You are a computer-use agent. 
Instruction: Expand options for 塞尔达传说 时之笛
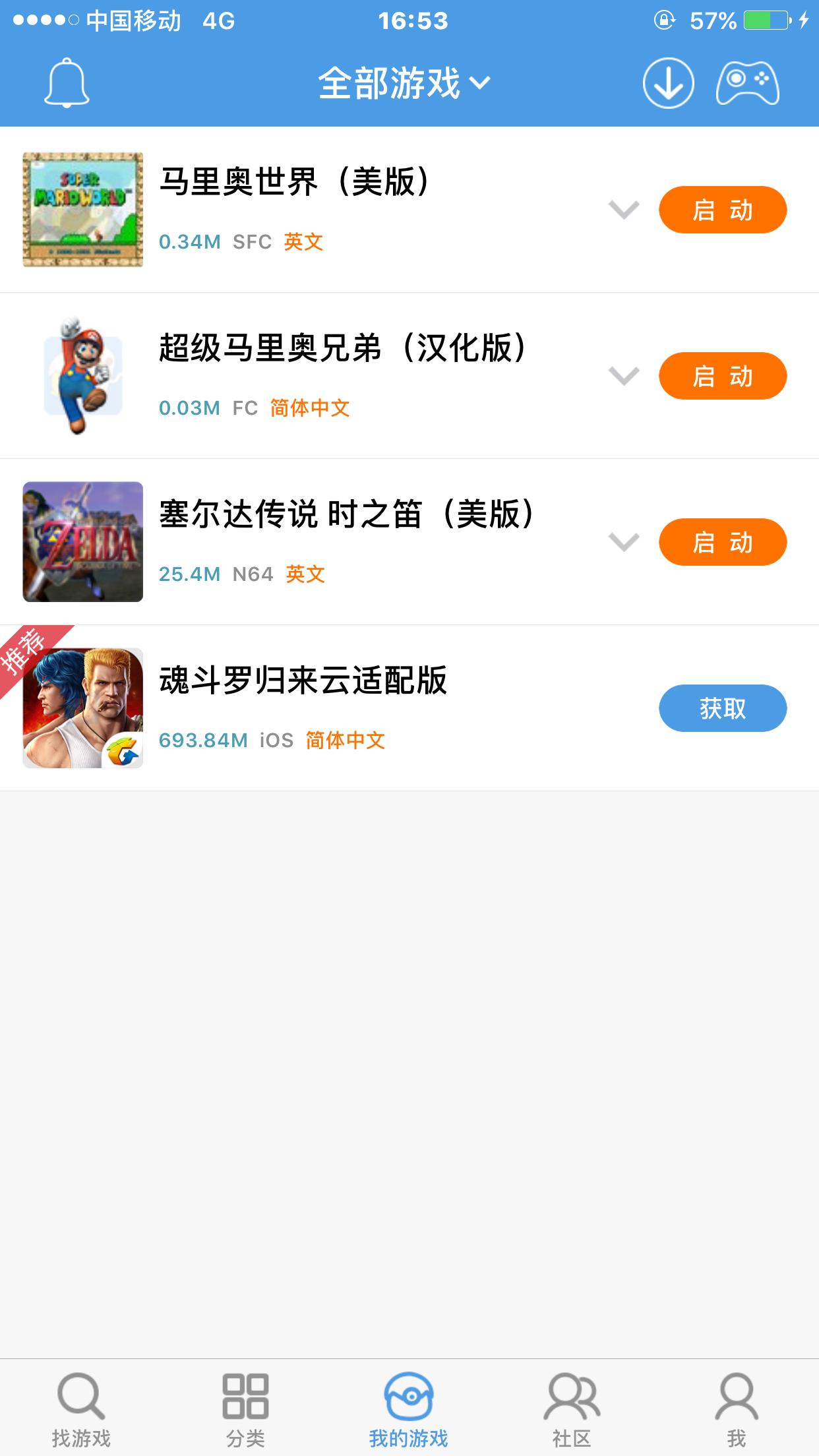624,542
